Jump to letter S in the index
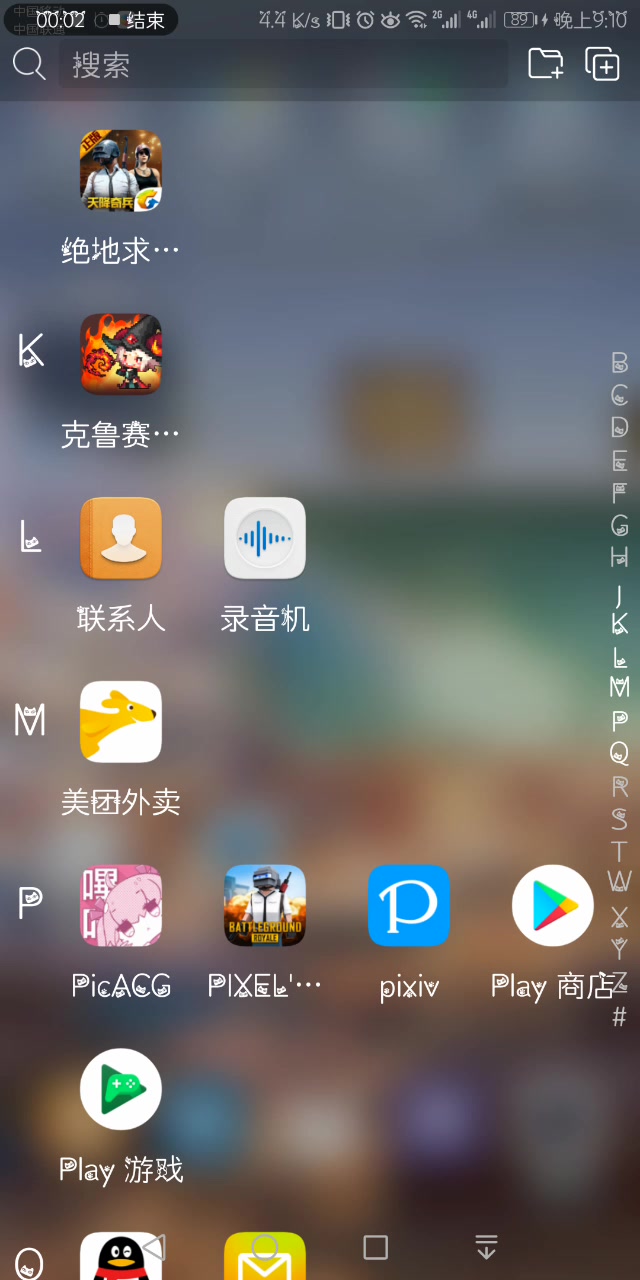Image resolution: width=640 pixels, height=1280 pixels. [619, 819]
